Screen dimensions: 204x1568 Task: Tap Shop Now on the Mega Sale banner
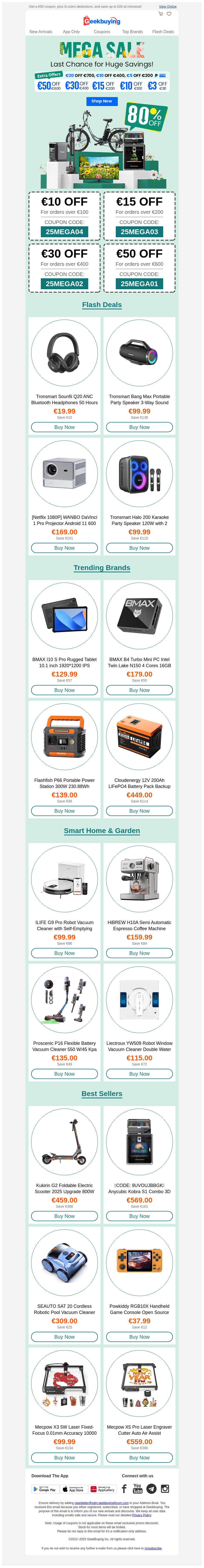[102, 101]
